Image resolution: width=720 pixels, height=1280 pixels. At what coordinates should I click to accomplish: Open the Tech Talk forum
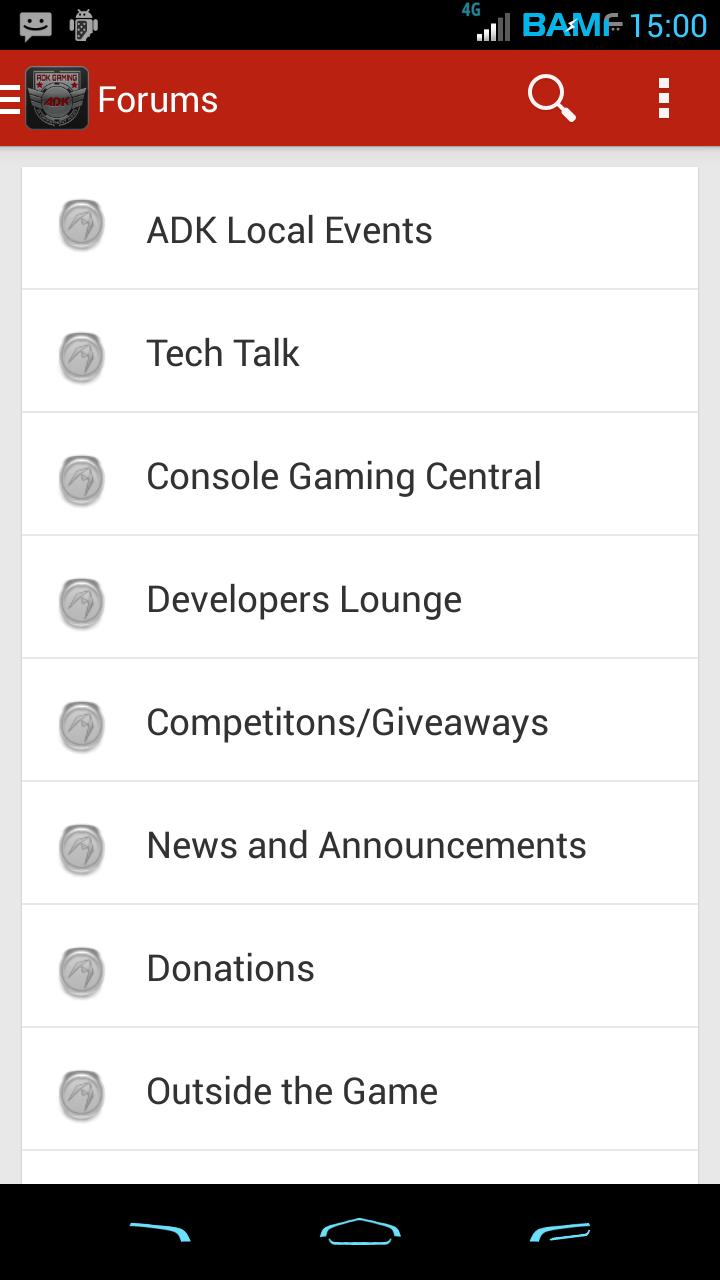pyautogui.click(x=222, y=353)
